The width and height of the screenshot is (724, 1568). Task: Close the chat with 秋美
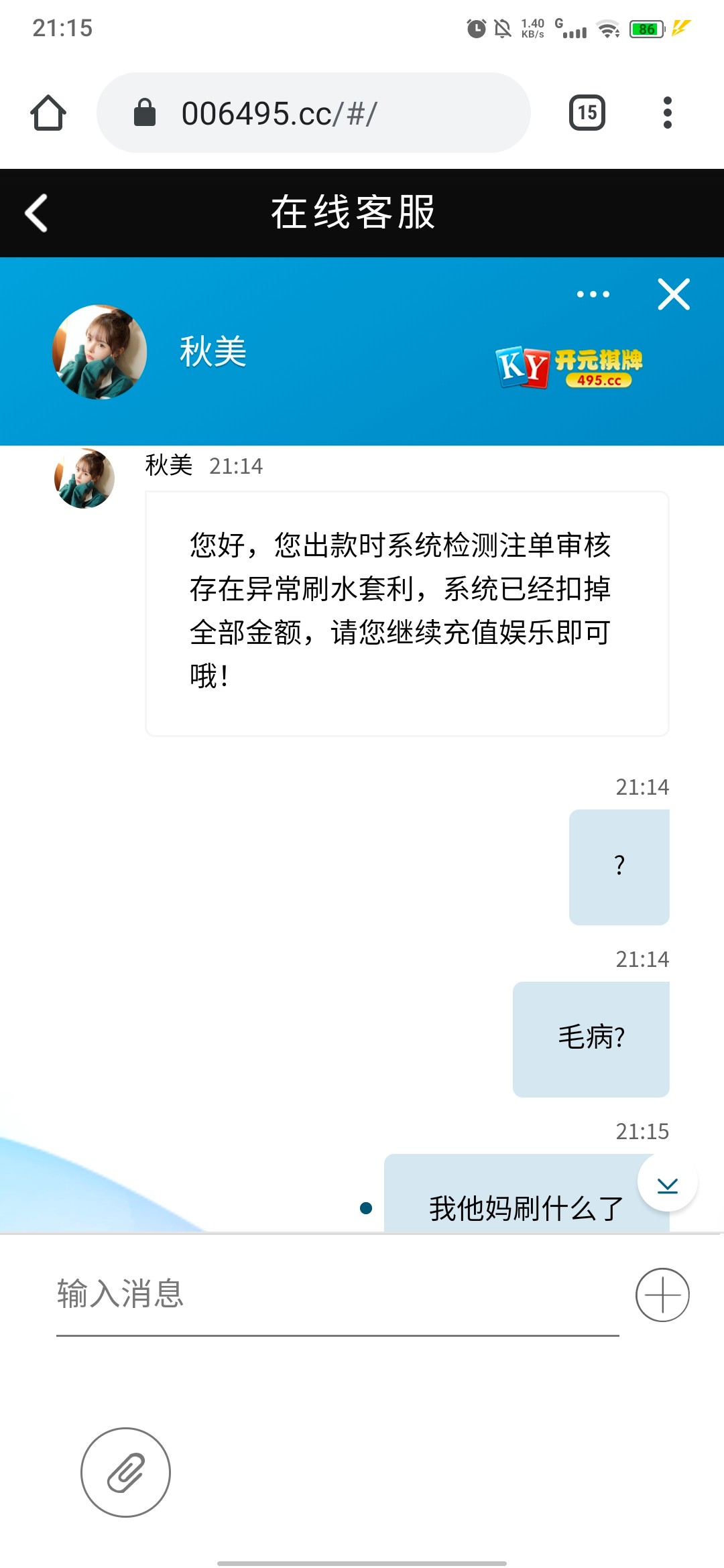pos(673,294)
